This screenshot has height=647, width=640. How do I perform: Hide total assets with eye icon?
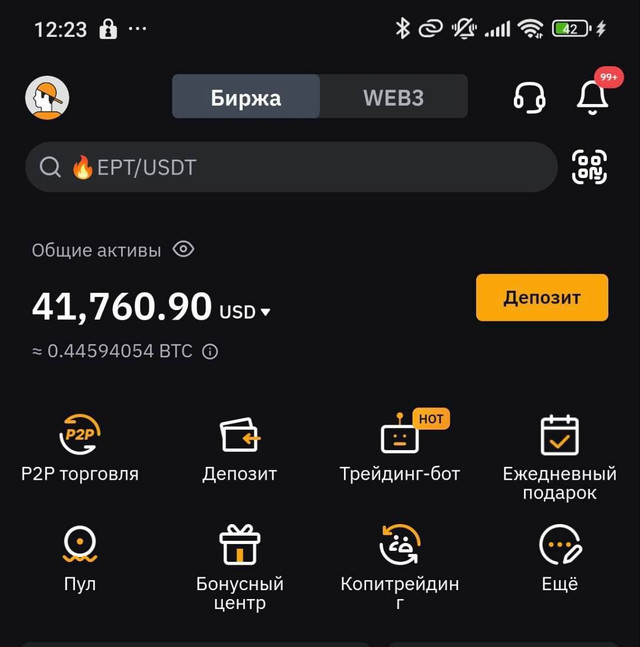183,249
